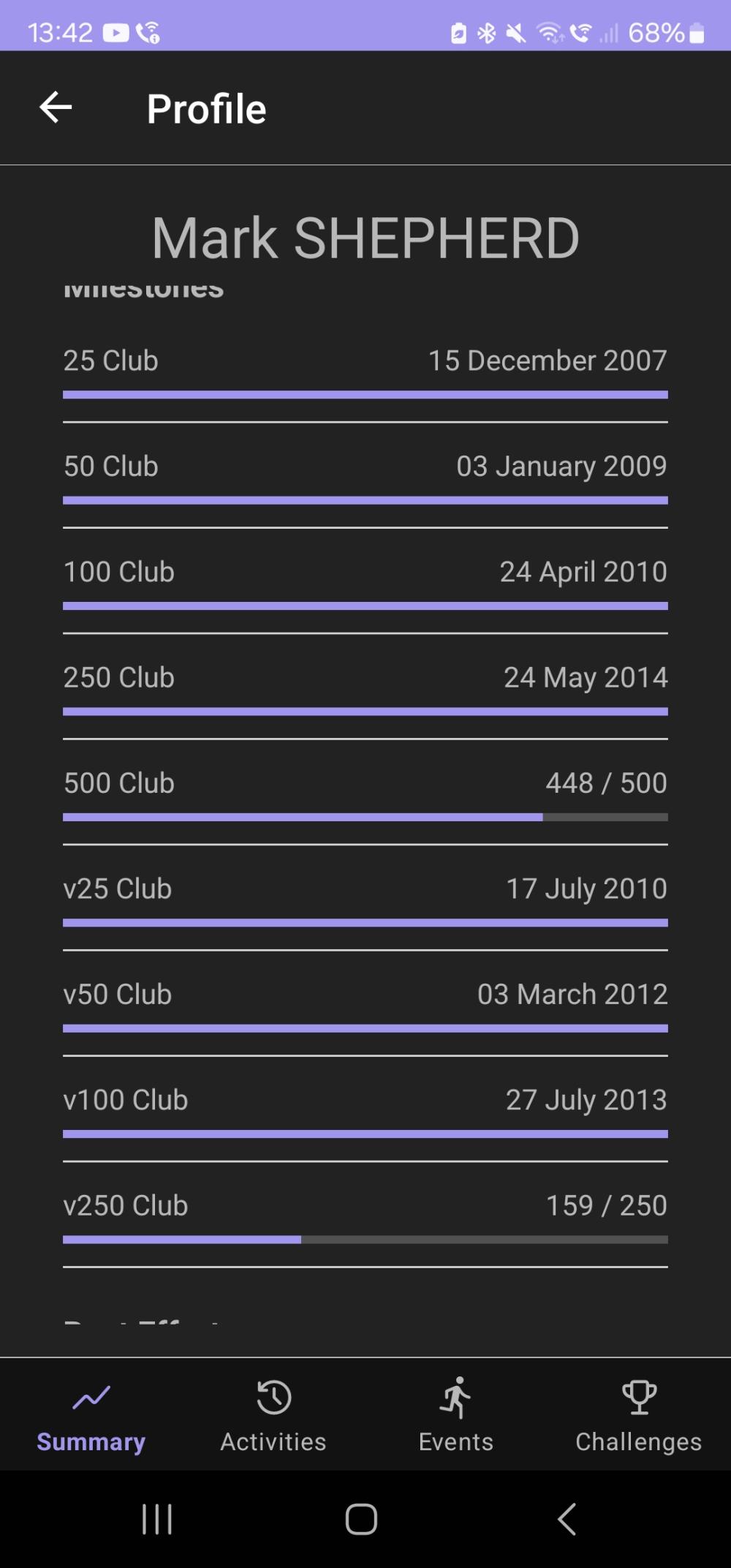Open the recent apps view
This screenshot has height=1568, width=731.
157,1519
